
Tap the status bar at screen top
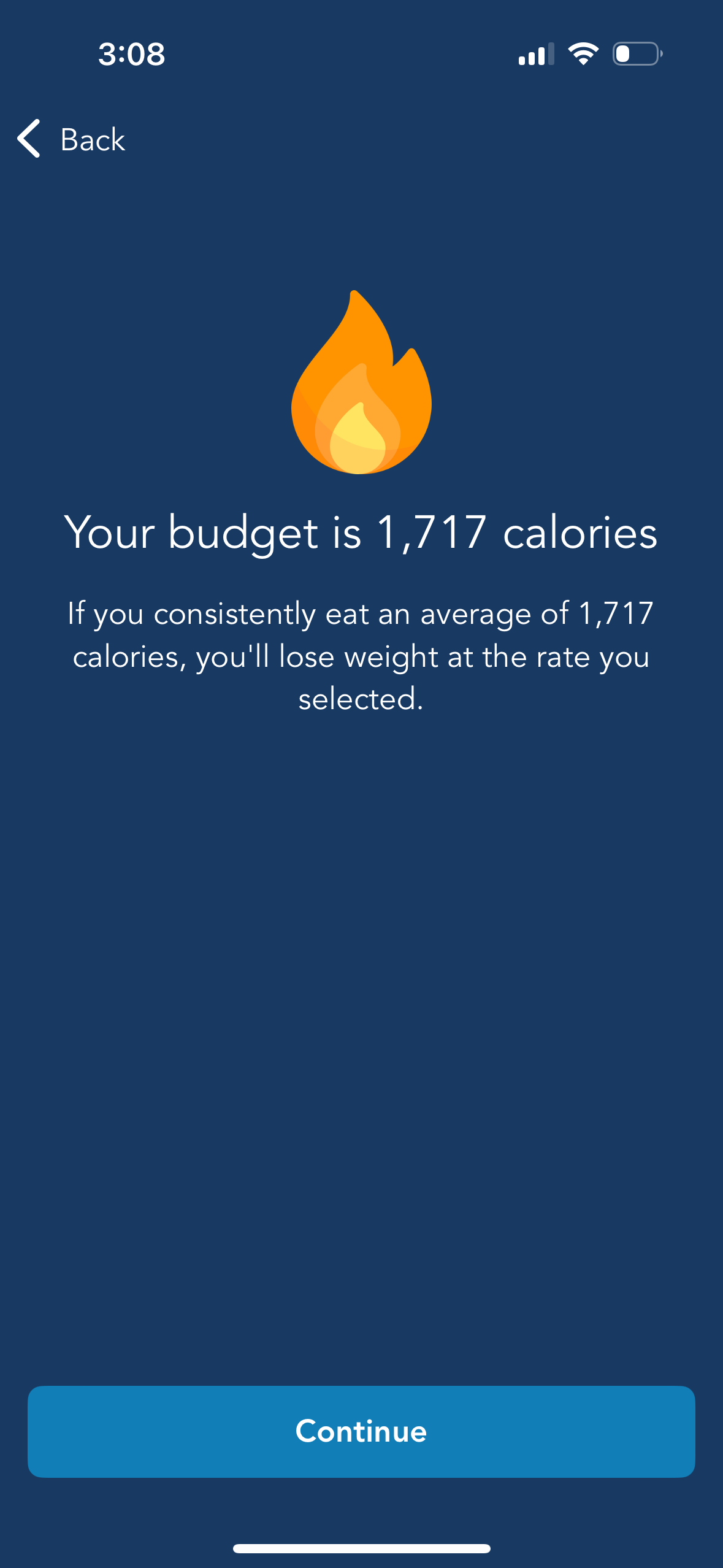click(361, 54)
